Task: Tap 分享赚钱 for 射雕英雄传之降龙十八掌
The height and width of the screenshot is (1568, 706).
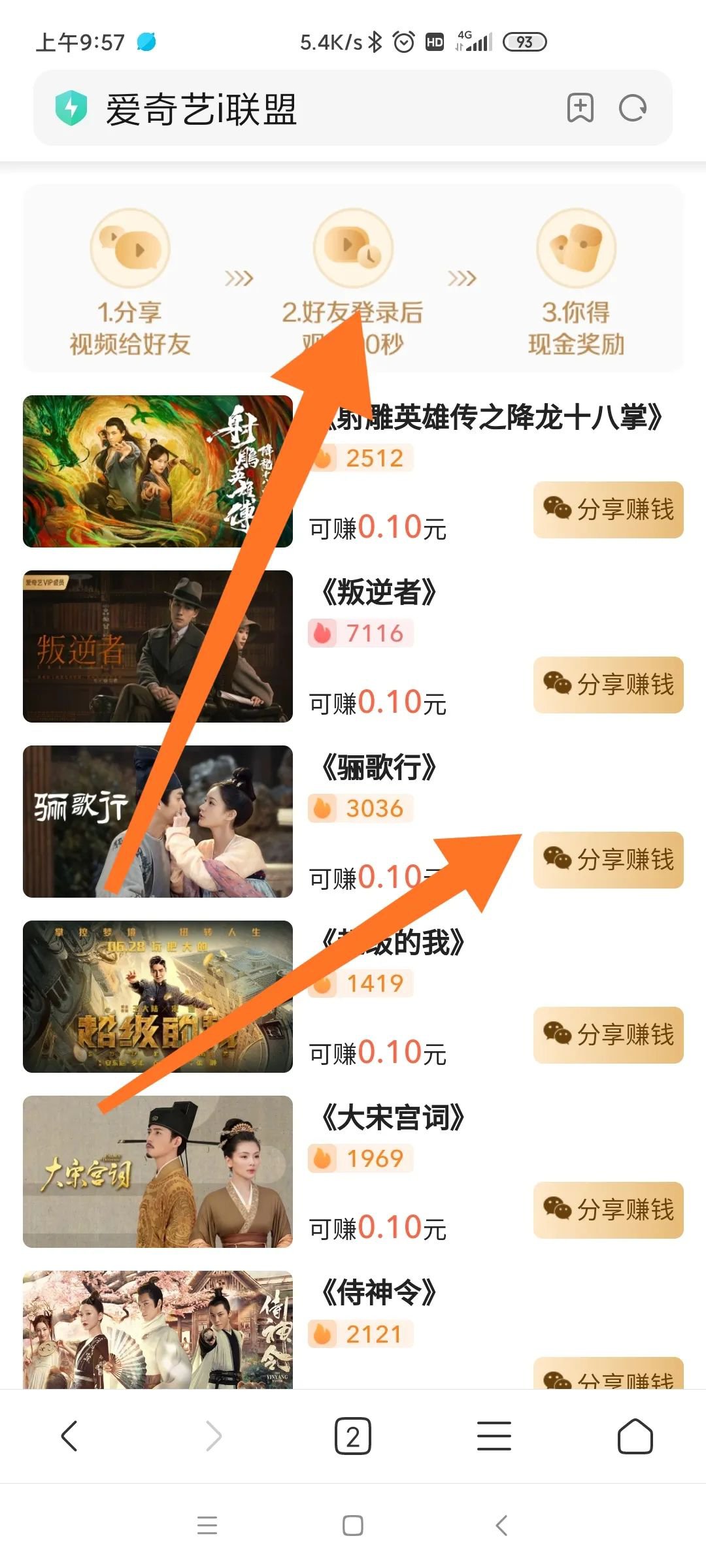Action: tap(608, 510)
